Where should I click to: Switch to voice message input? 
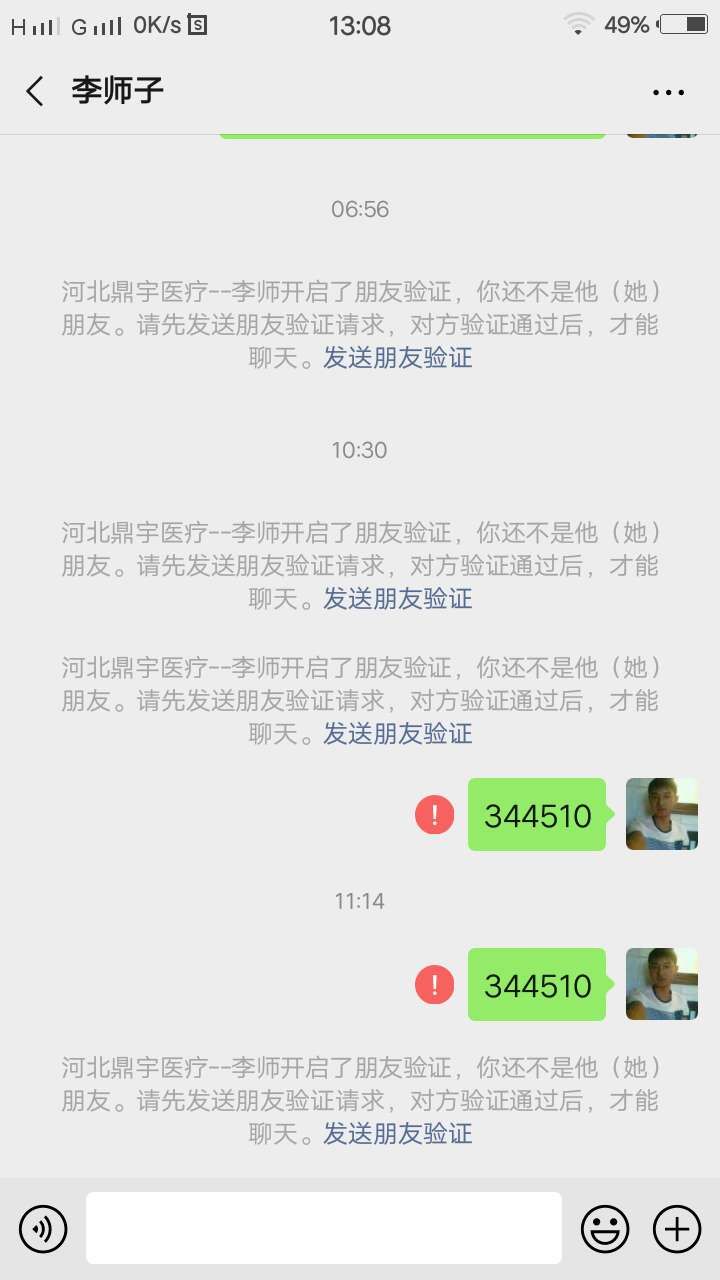click(x=43, y=1228)
